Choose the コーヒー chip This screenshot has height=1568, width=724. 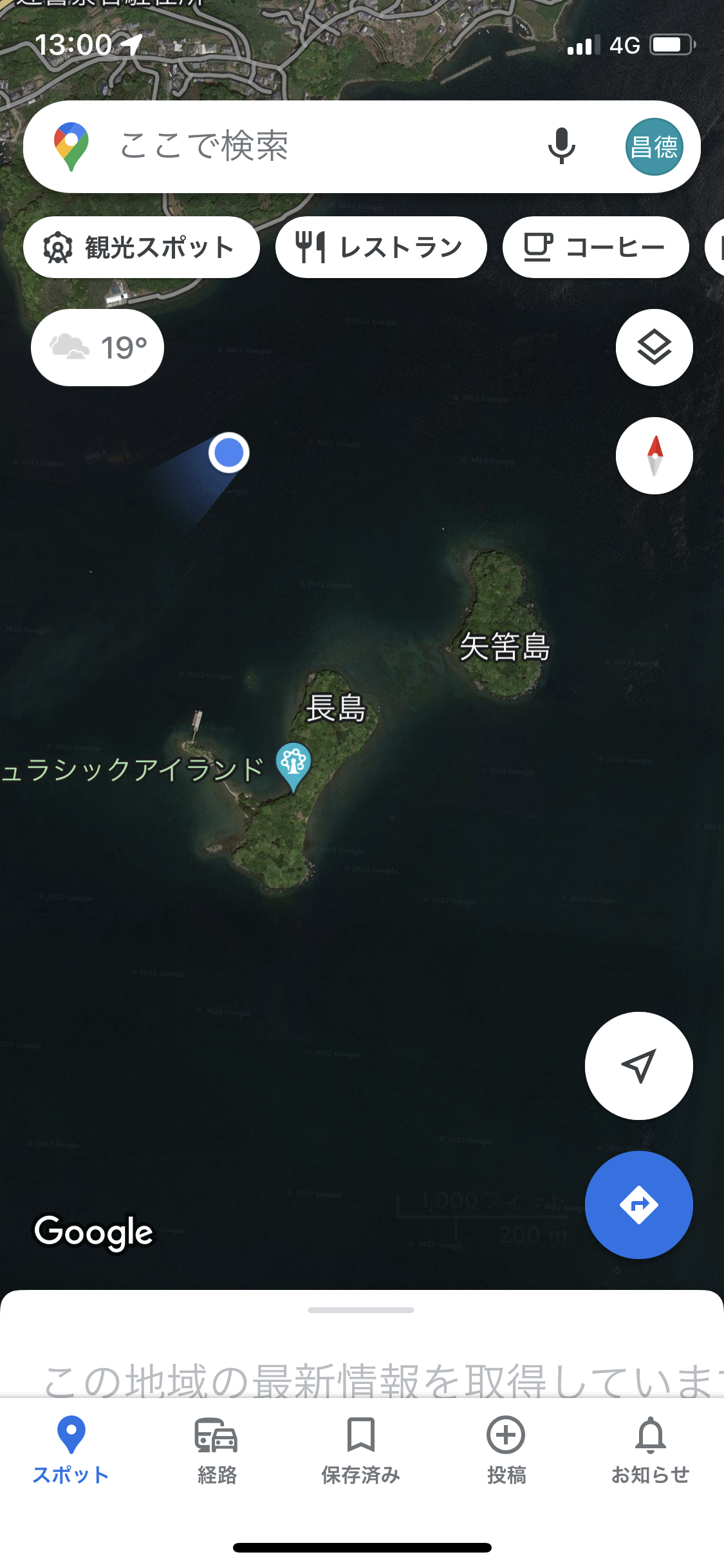595,248
